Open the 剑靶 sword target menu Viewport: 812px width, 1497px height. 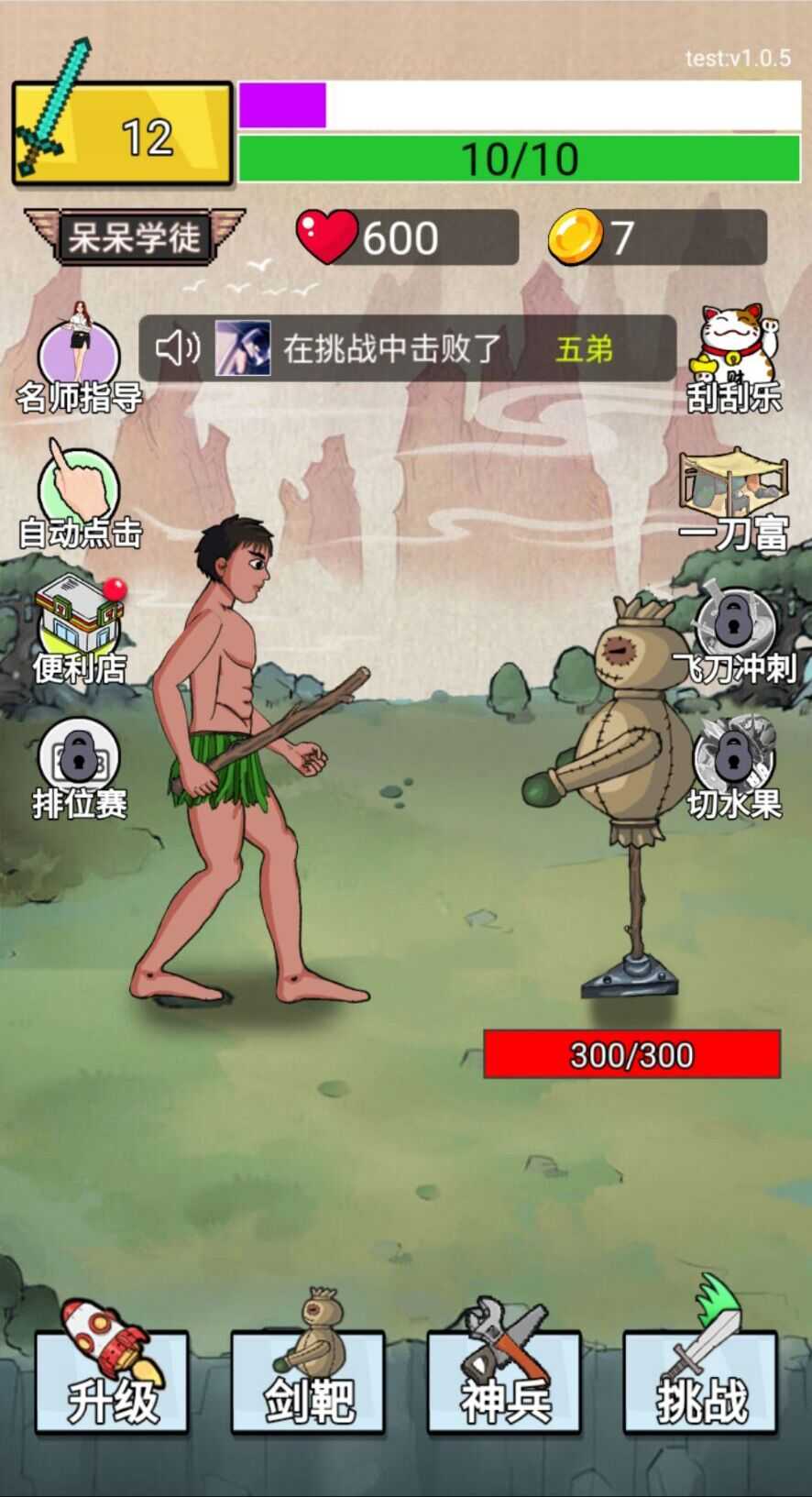[x=308, y=1381]
